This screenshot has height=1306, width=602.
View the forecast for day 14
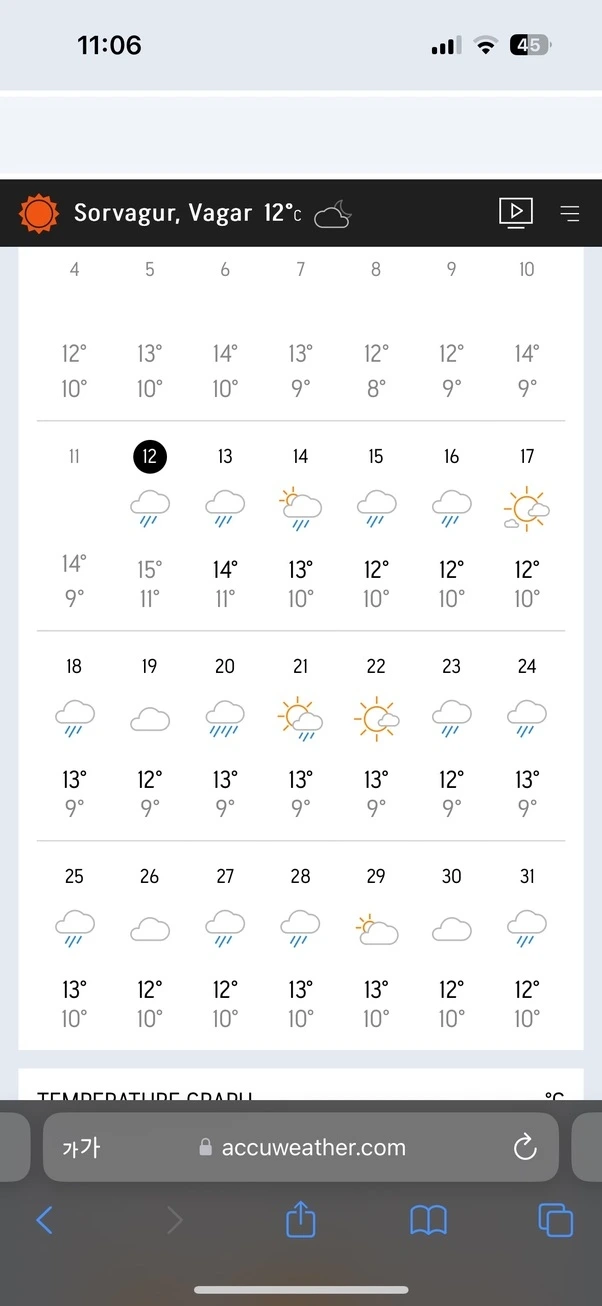tap(301, 526)
